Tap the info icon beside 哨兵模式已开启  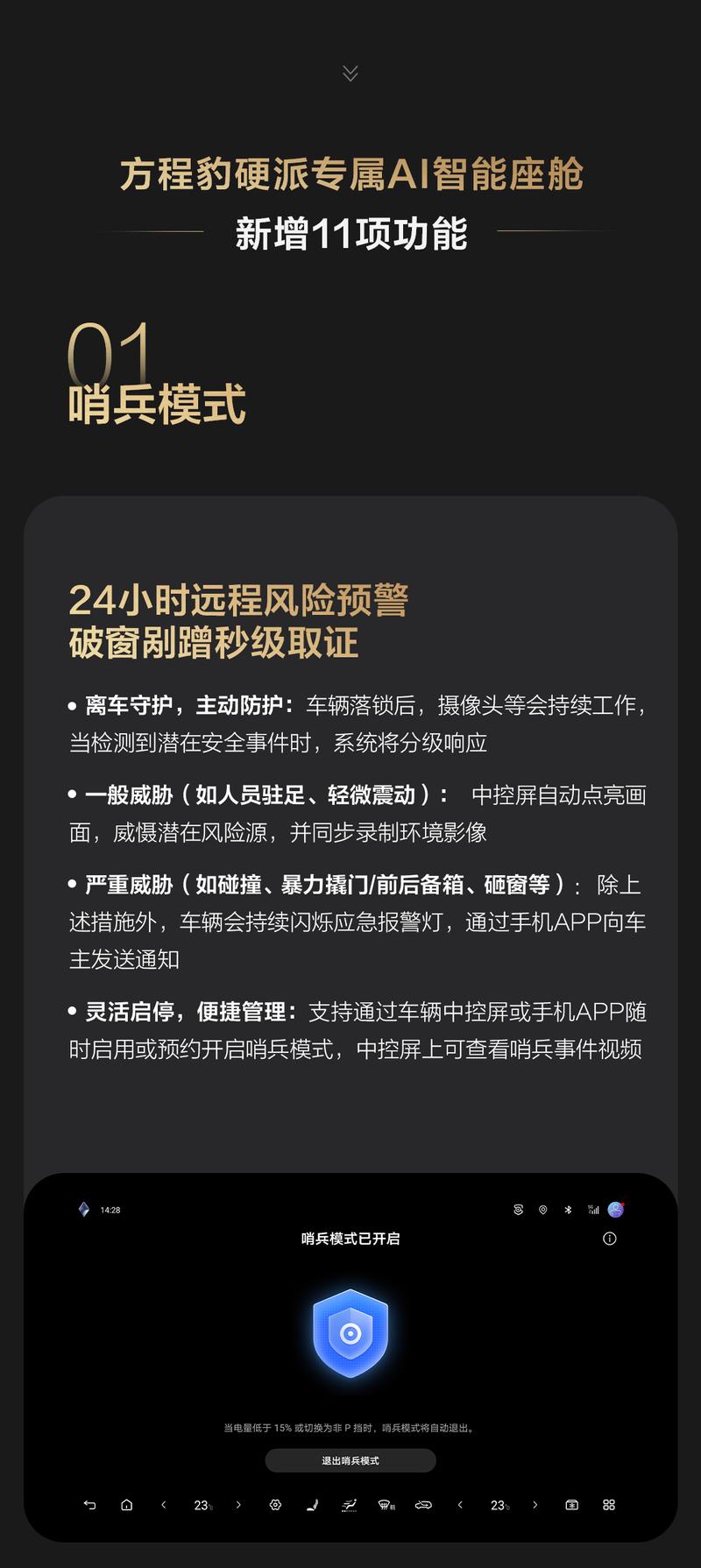(x=609, y=1238)
